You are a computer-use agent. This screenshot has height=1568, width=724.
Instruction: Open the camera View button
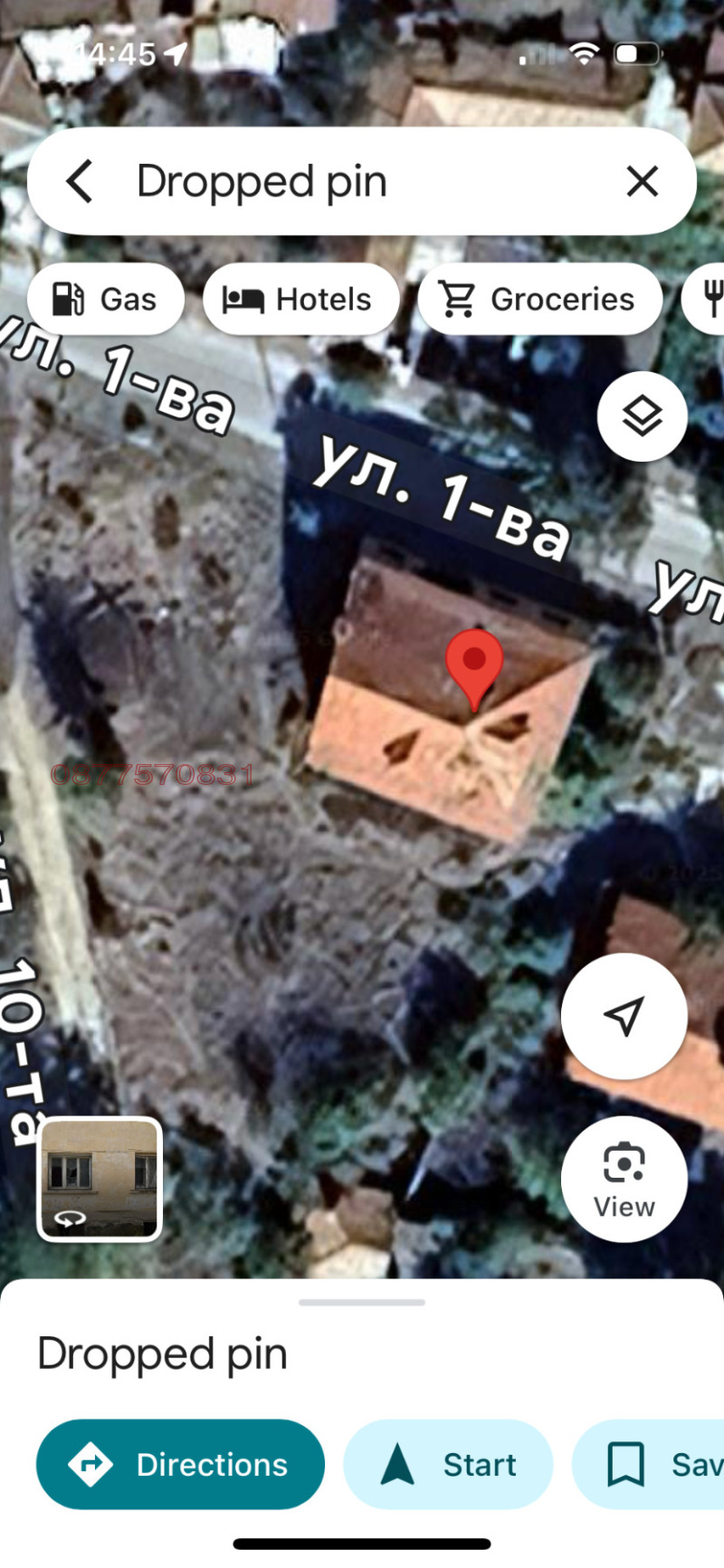[624, 1179]
